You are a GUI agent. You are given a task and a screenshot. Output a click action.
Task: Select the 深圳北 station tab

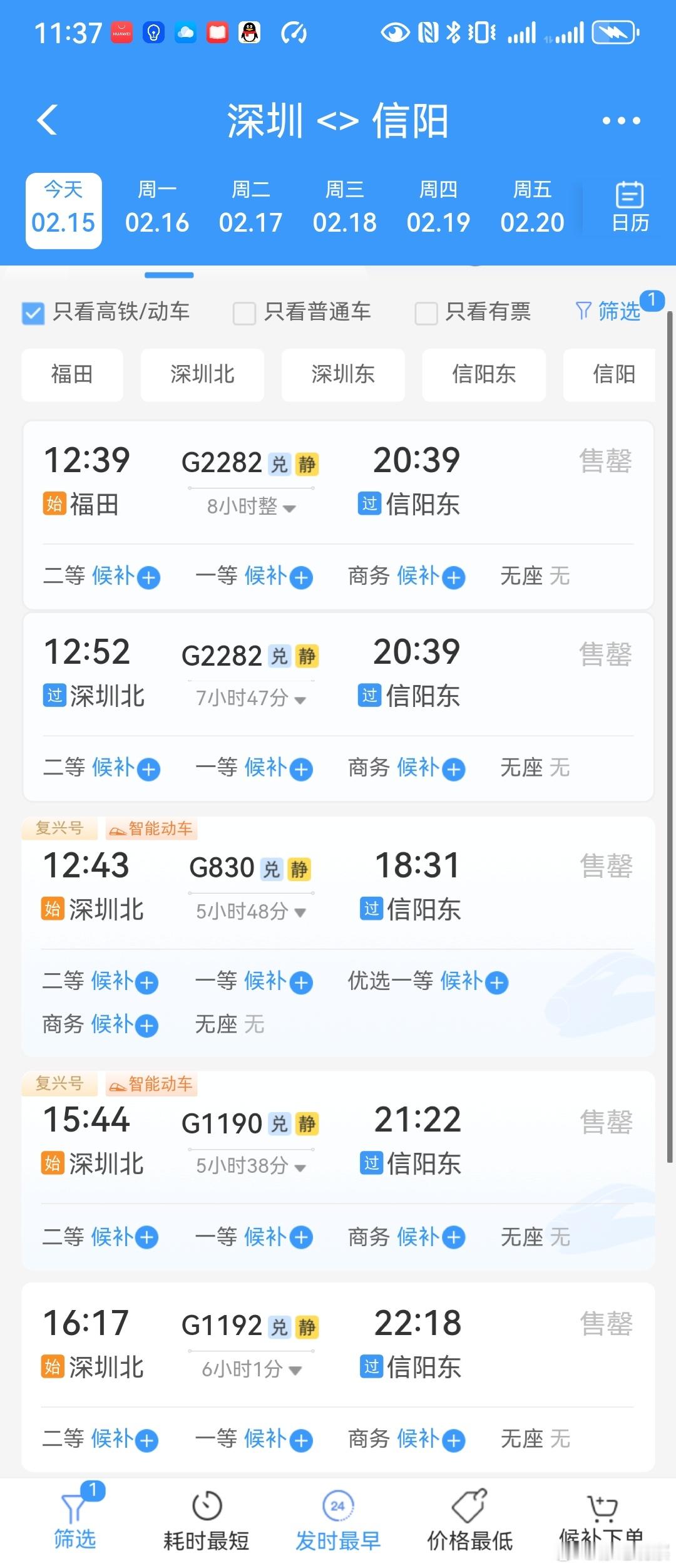202,374
